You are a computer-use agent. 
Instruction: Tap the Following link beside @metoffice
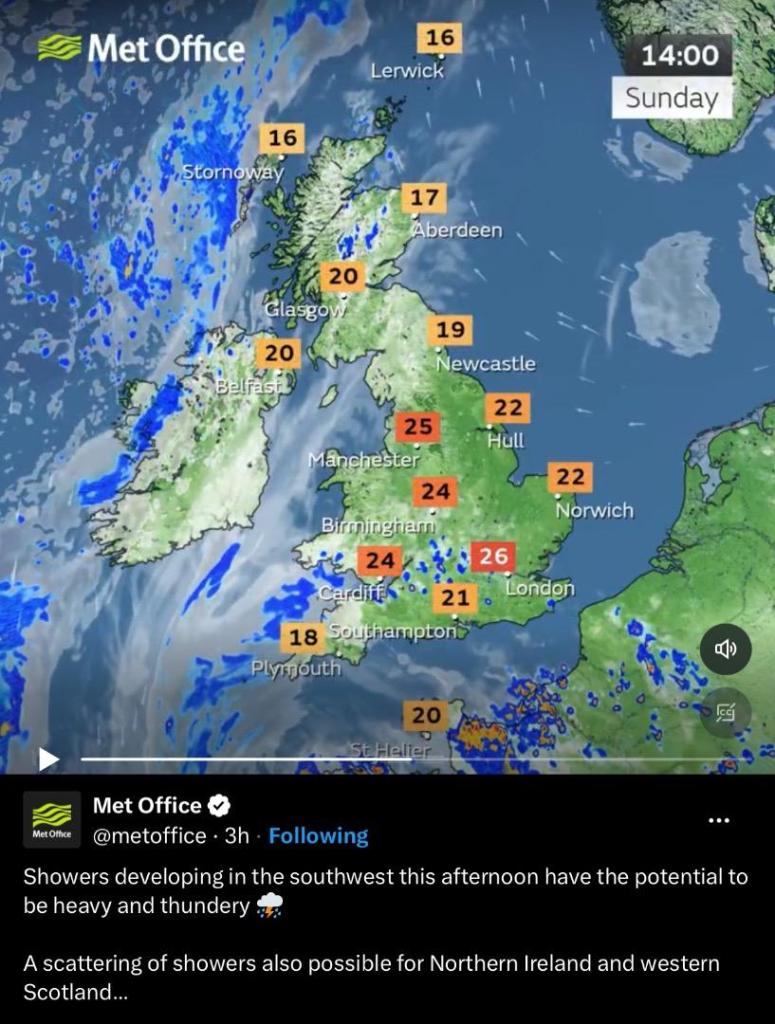point(319,836)
